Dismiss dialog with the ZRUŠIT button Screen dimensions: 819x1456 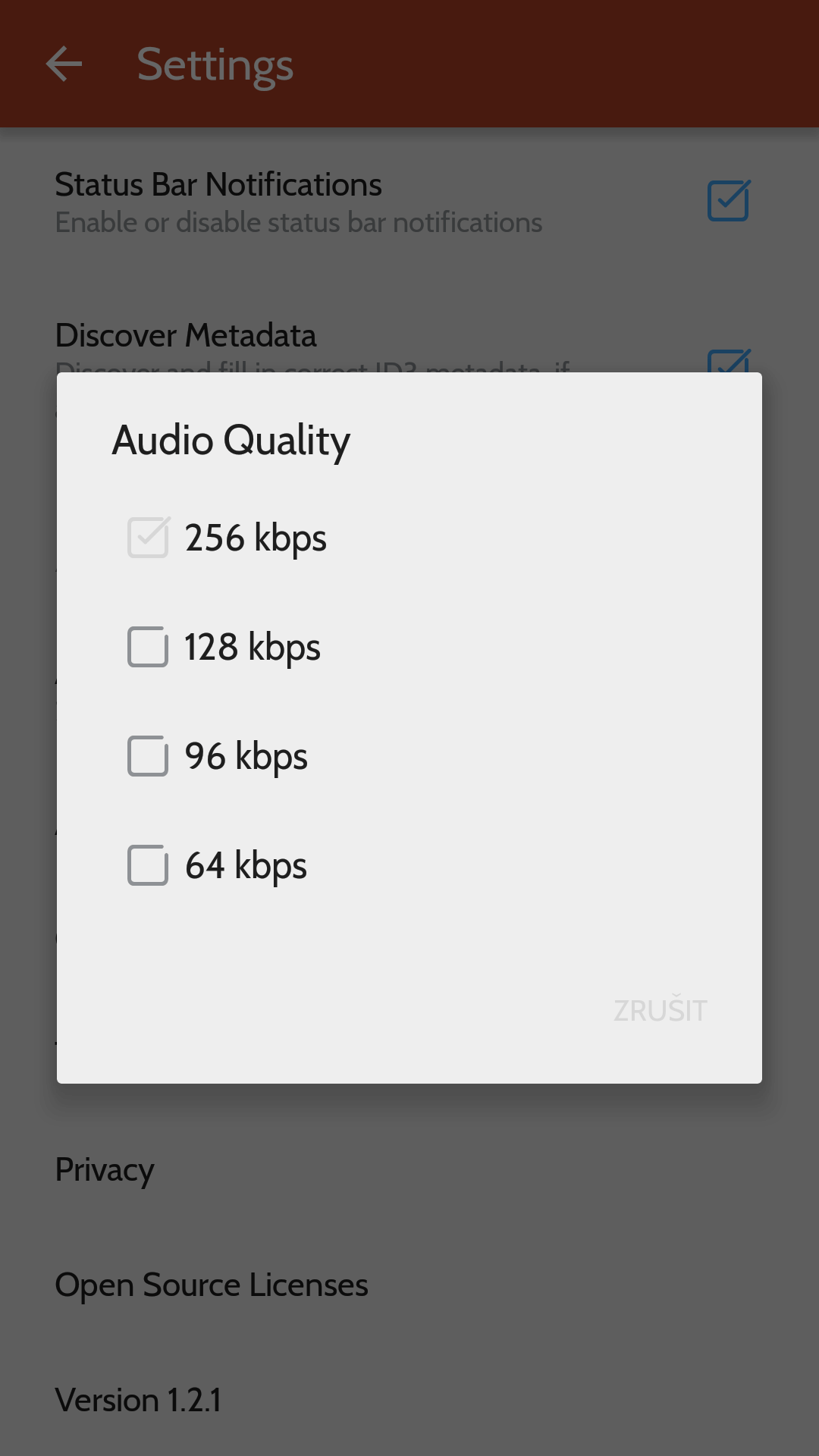pyautogui.click(x=660, y=1011)
